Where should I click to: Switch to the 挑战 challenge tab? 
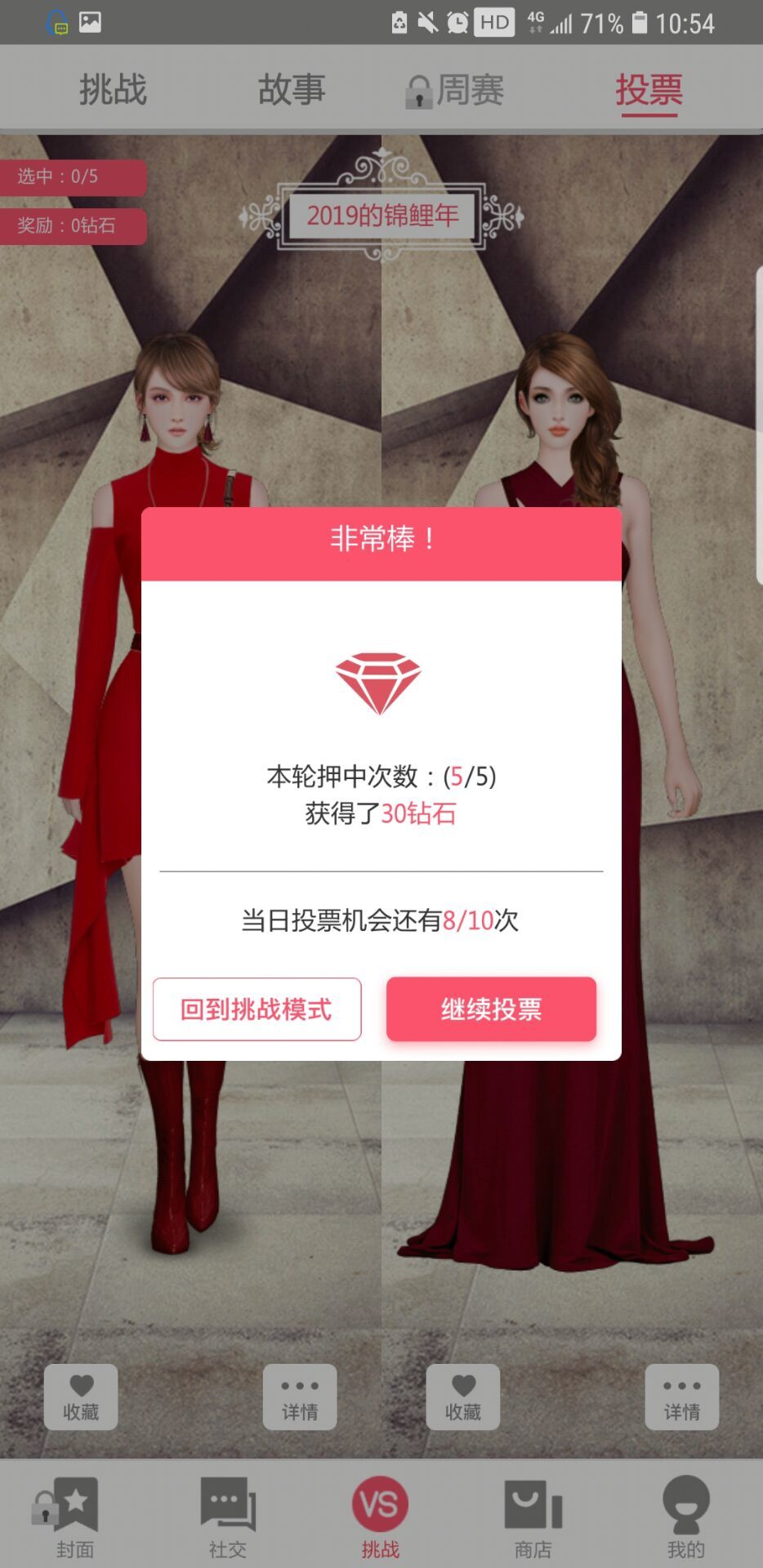coord(114,90)
